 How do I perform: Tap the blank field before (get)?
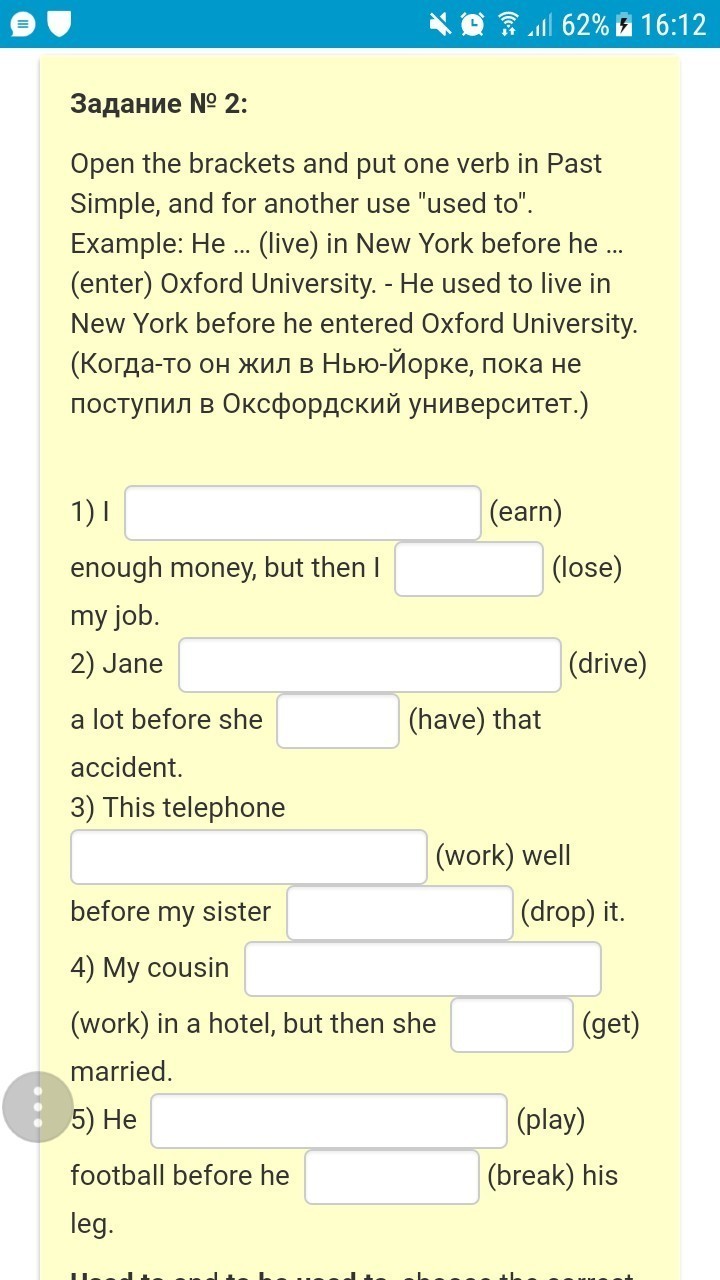(512, 1025)
